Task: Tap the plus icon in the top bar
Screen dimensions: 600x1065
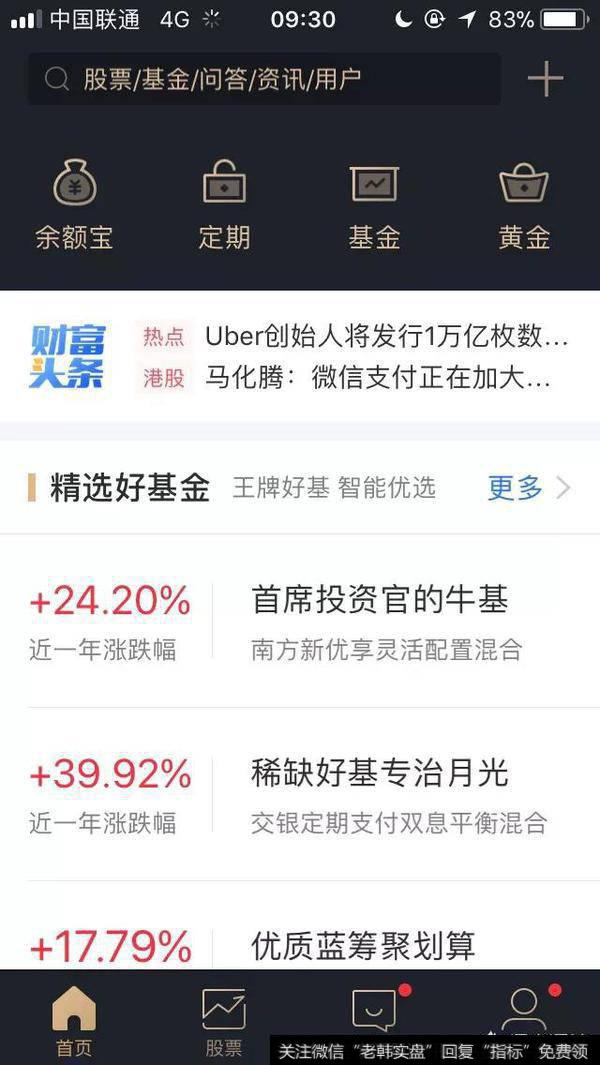Action: (x=545, y=79)
